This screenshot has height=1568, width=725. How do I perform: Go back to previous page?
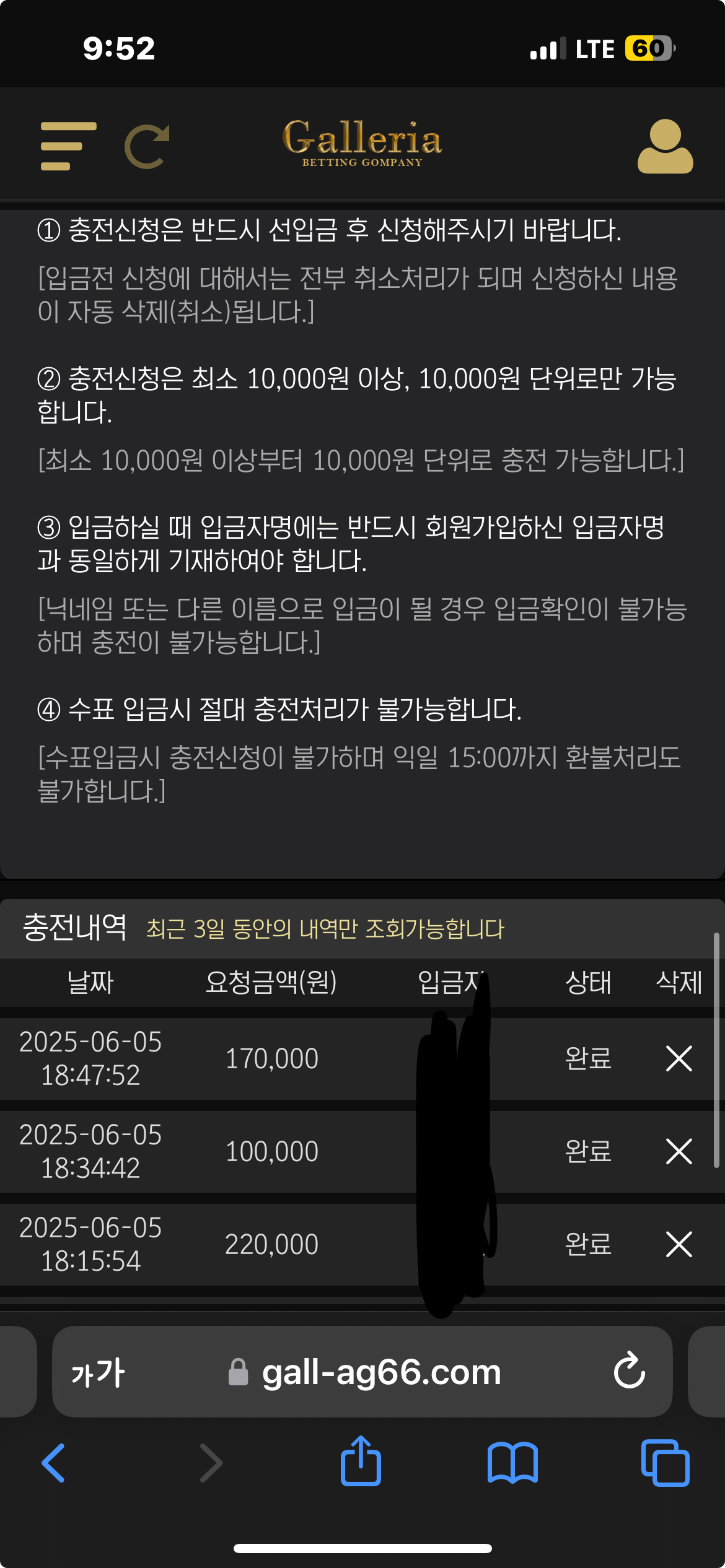(53, 1463)
